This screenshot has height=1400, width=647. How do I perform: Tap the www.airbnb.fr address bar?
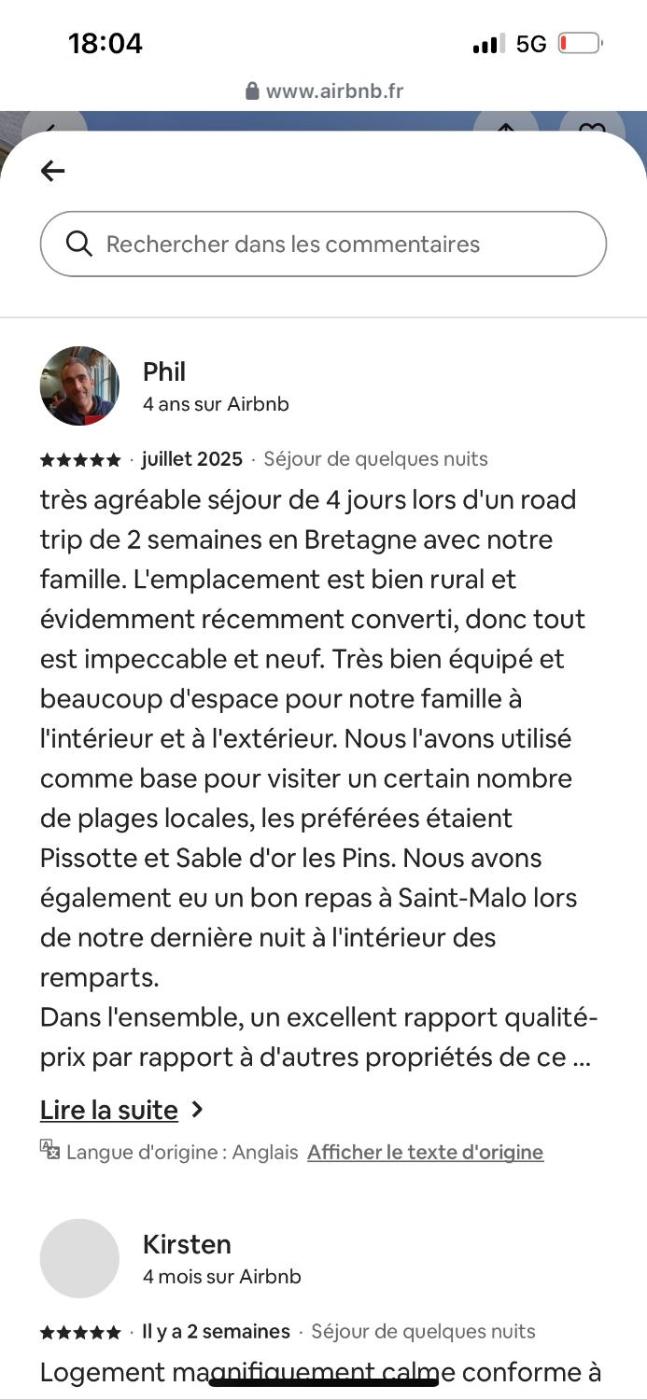pos(324,91)
